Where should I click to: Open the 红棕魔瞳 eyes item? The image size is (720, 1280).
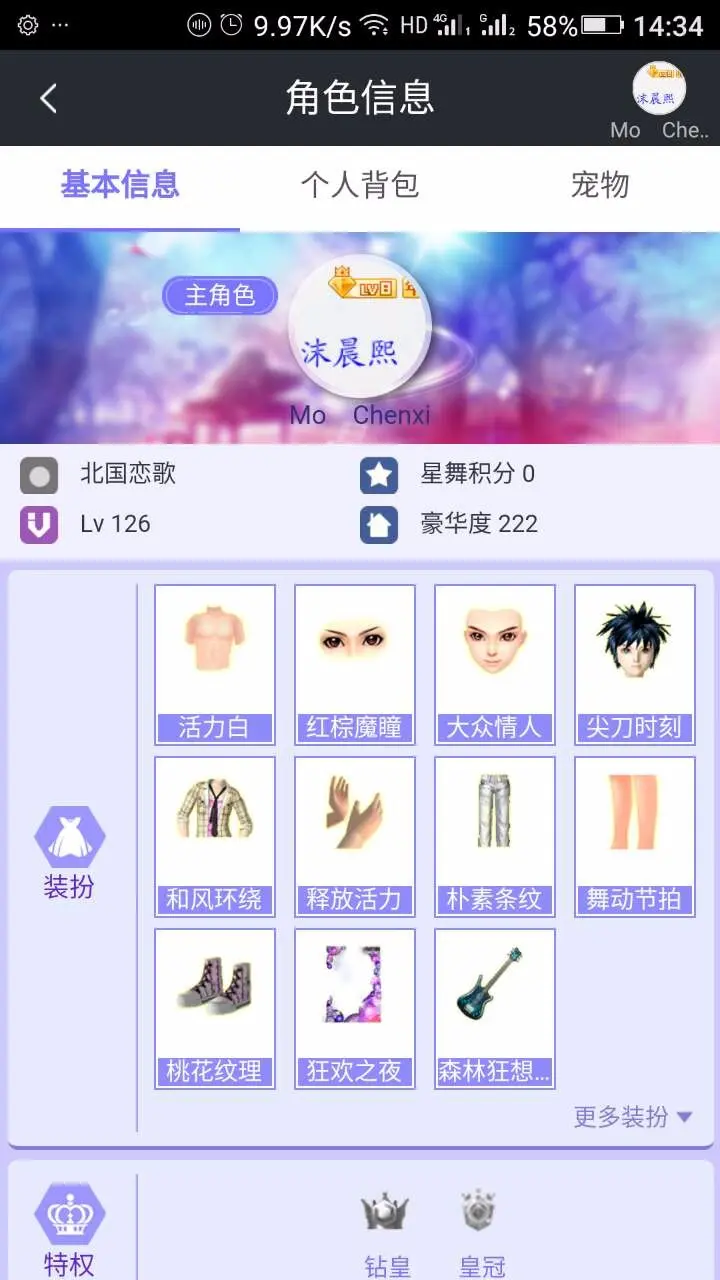click(355, 664)
